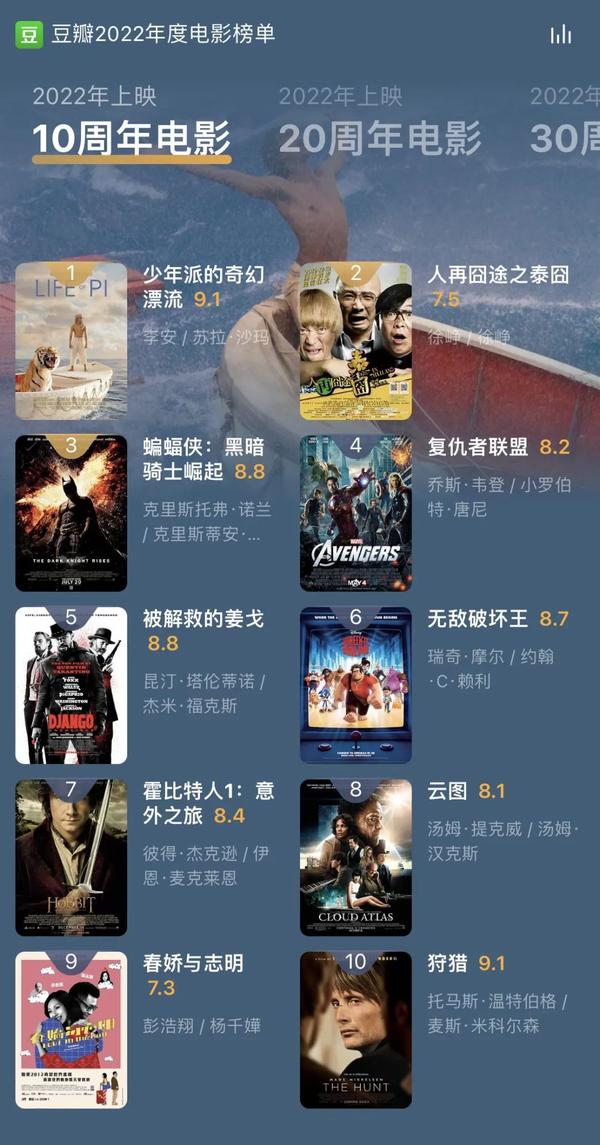
Task: Open 霍比特人1：意外之旅 movie card
Action: point(147,857)
